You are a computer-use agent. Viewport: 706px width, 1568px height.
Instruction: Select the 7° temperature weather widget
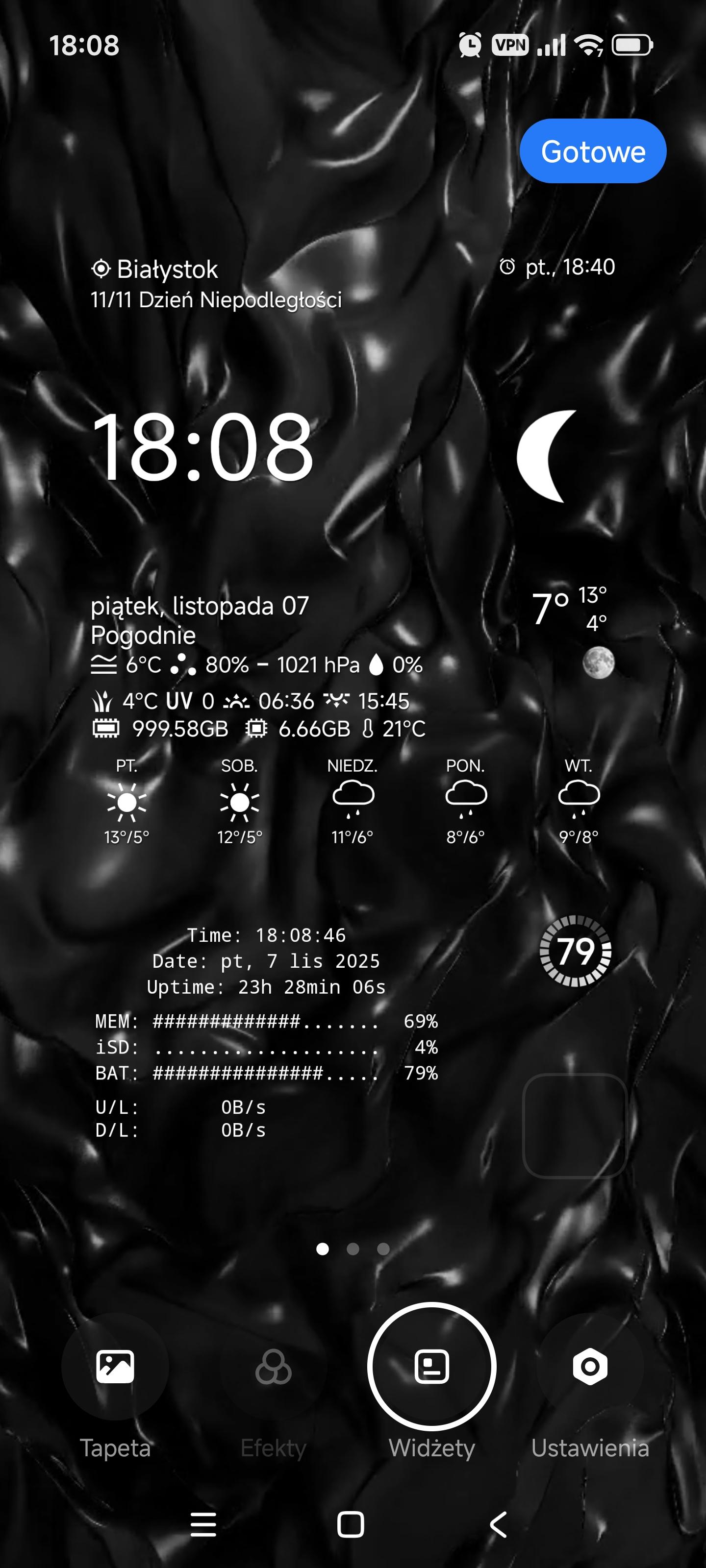(570, 608)
